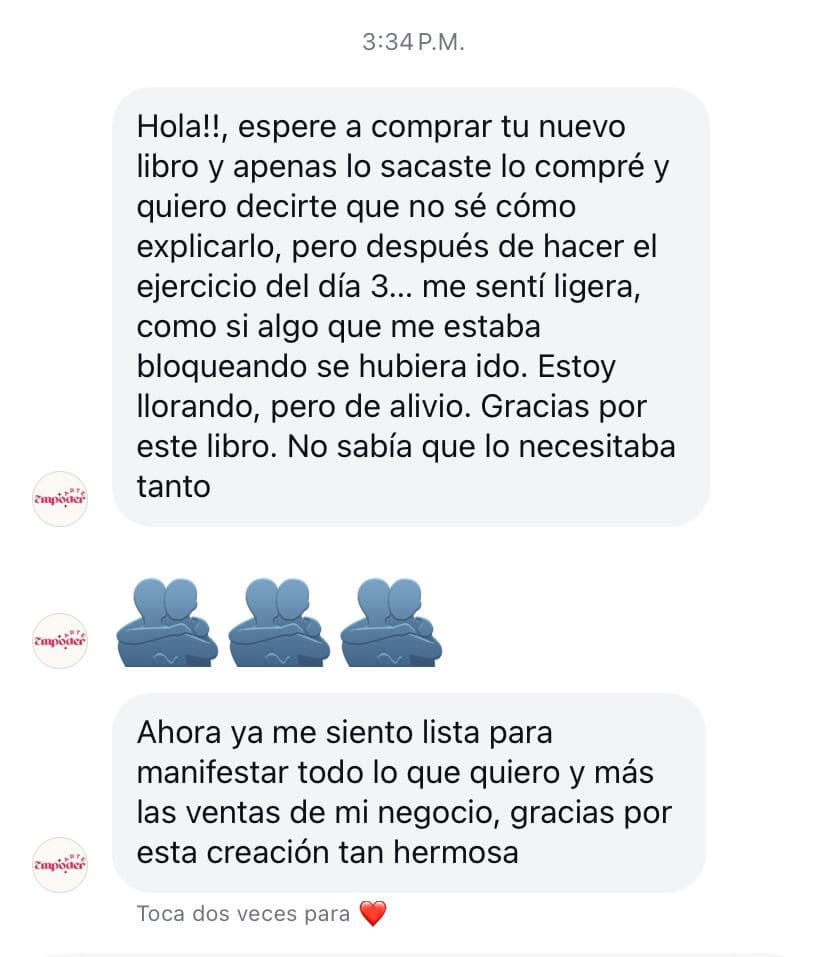The image size is (828, 957).
Task: Open sender's avatar beside the message ending "tanto"
Action: [61, 498]
